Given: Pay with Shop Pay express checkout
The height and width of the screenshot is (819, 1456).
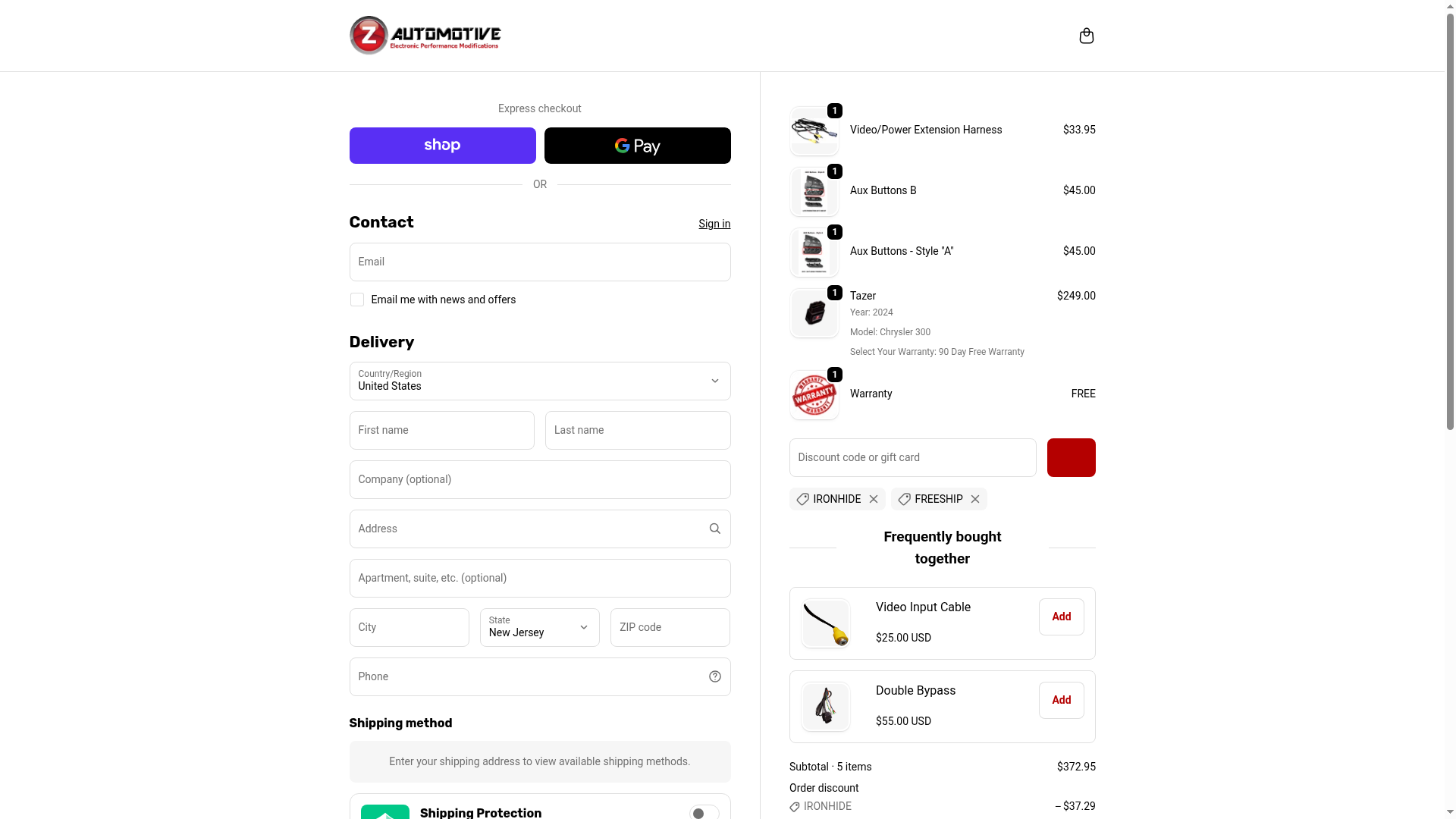Looking at the screenshot, I should (442, 146).
